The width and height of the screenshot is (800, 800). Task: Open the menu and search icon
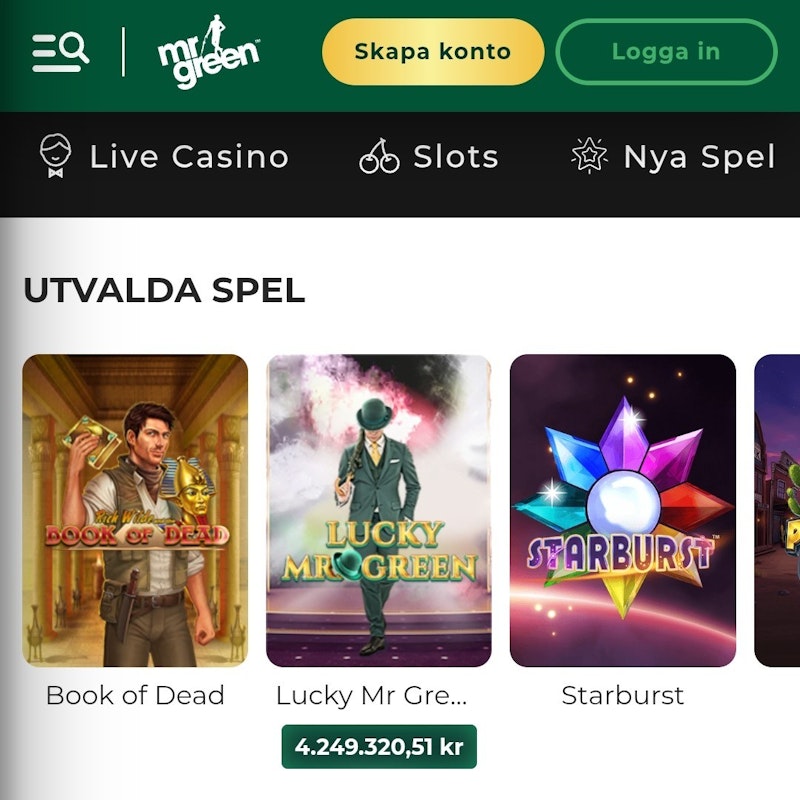[60, 51]
